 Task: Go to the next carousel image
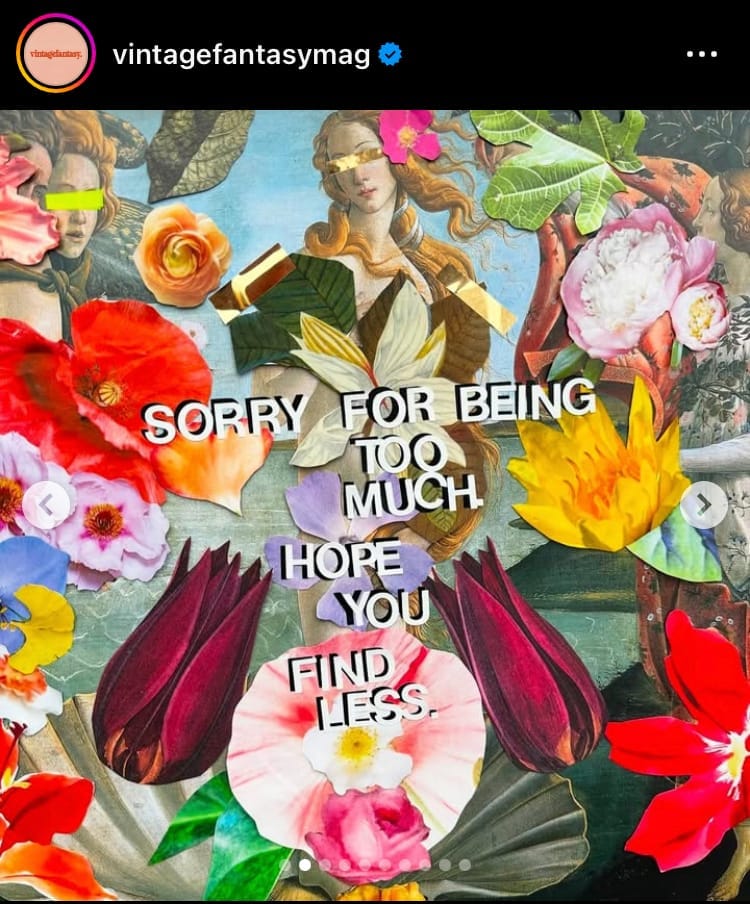point(704,505)
